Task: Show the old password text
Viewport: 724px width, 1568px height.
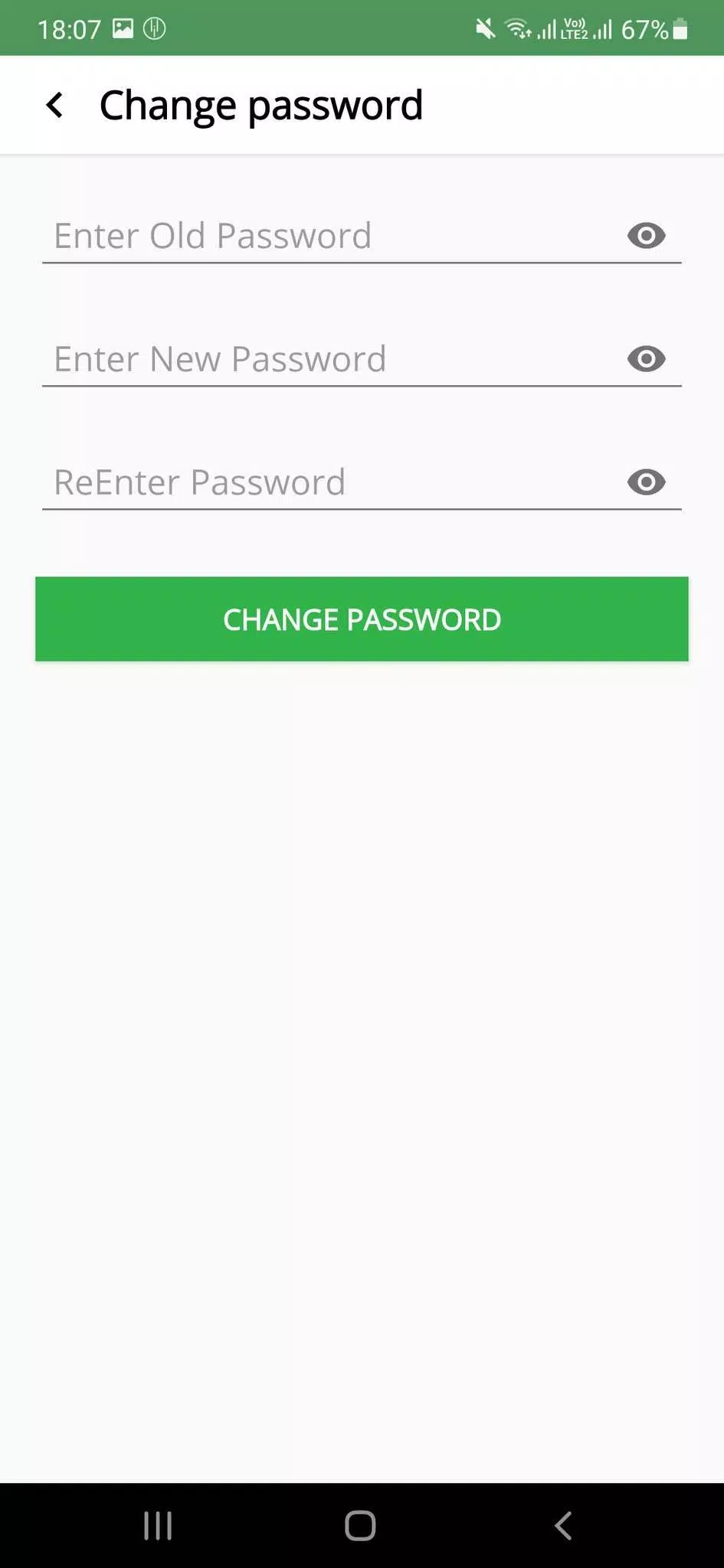Action: [x=646, y=236]
